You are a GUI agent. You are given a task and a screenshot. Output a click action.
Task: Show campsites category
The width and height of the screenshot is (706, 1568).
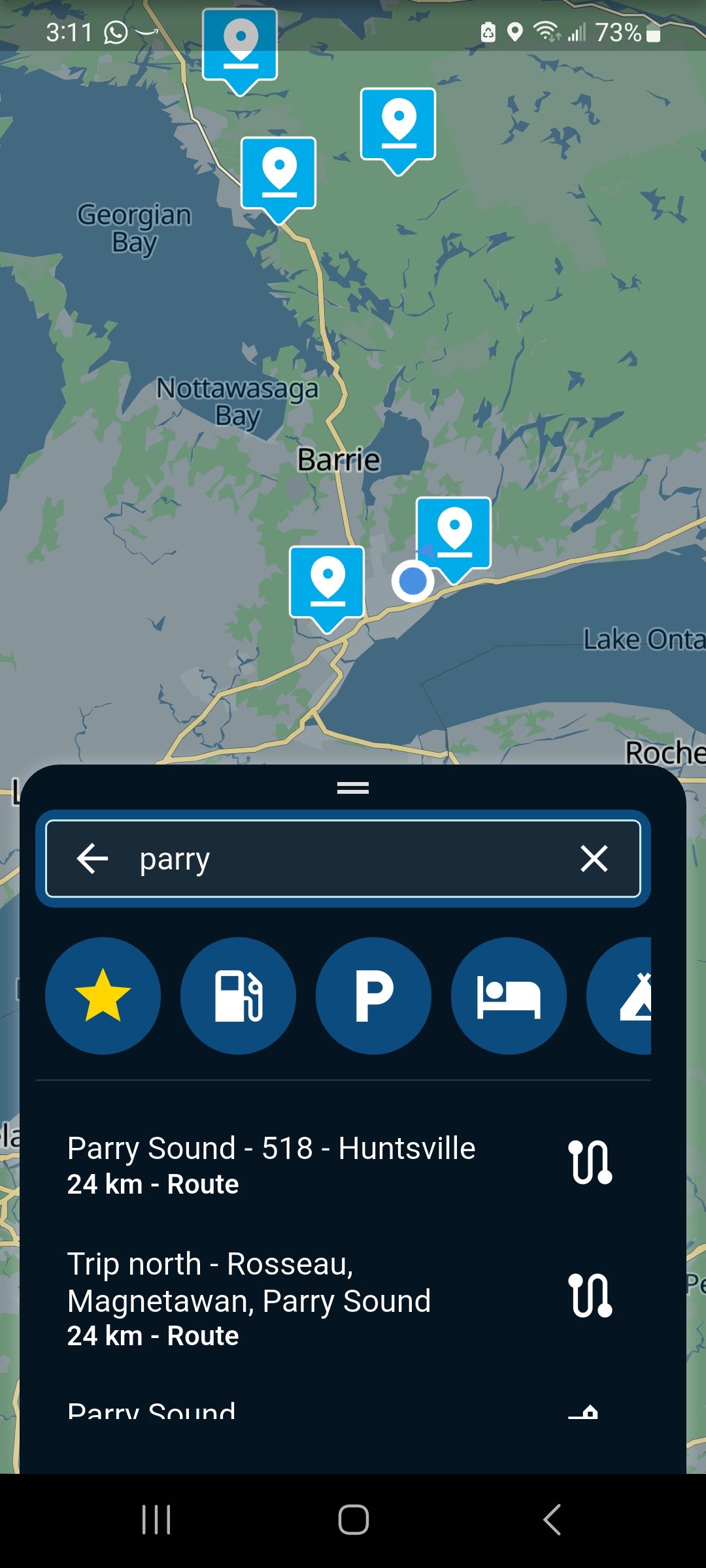[x=624, y=996]
